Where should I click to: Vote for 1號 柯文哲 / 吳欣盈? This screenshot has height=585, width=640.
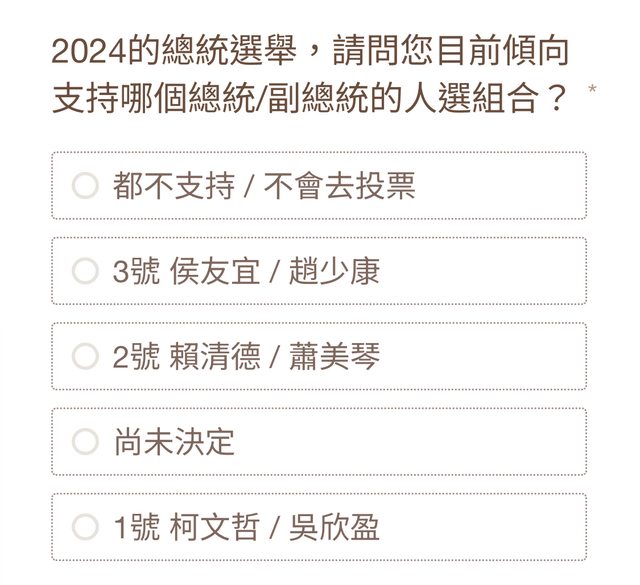tap(86, 527)
